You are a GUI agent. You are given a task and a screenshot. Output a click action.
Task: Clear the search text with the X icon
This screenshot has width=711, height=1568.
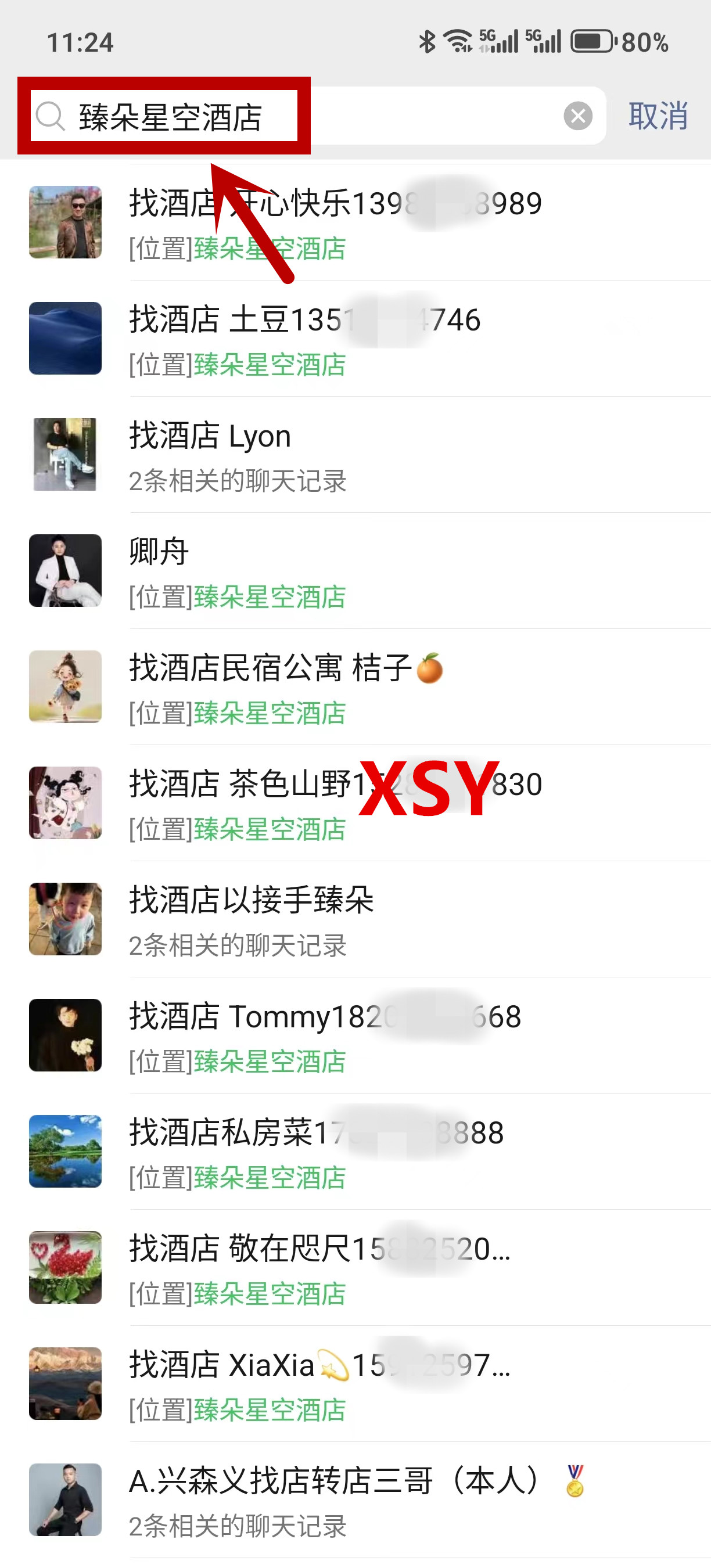pos(577,116)
